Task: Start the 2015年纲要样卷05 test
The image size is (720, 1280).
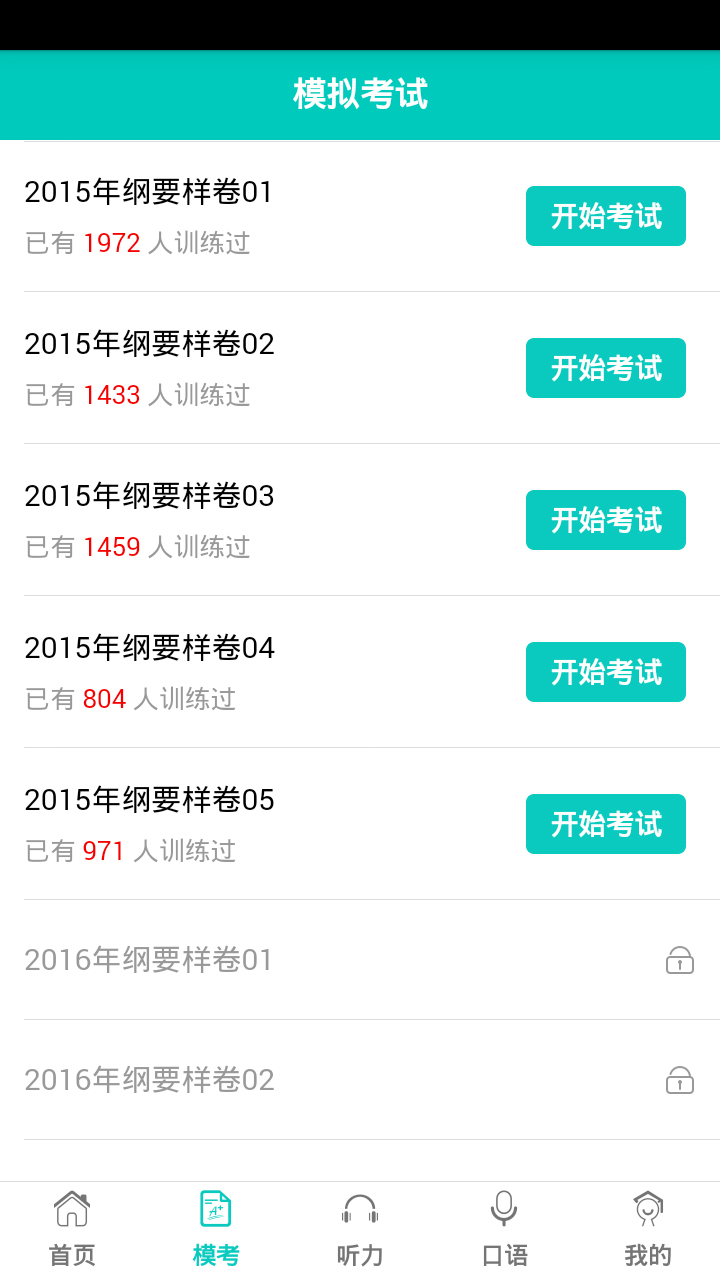Action: coord(606,824)
